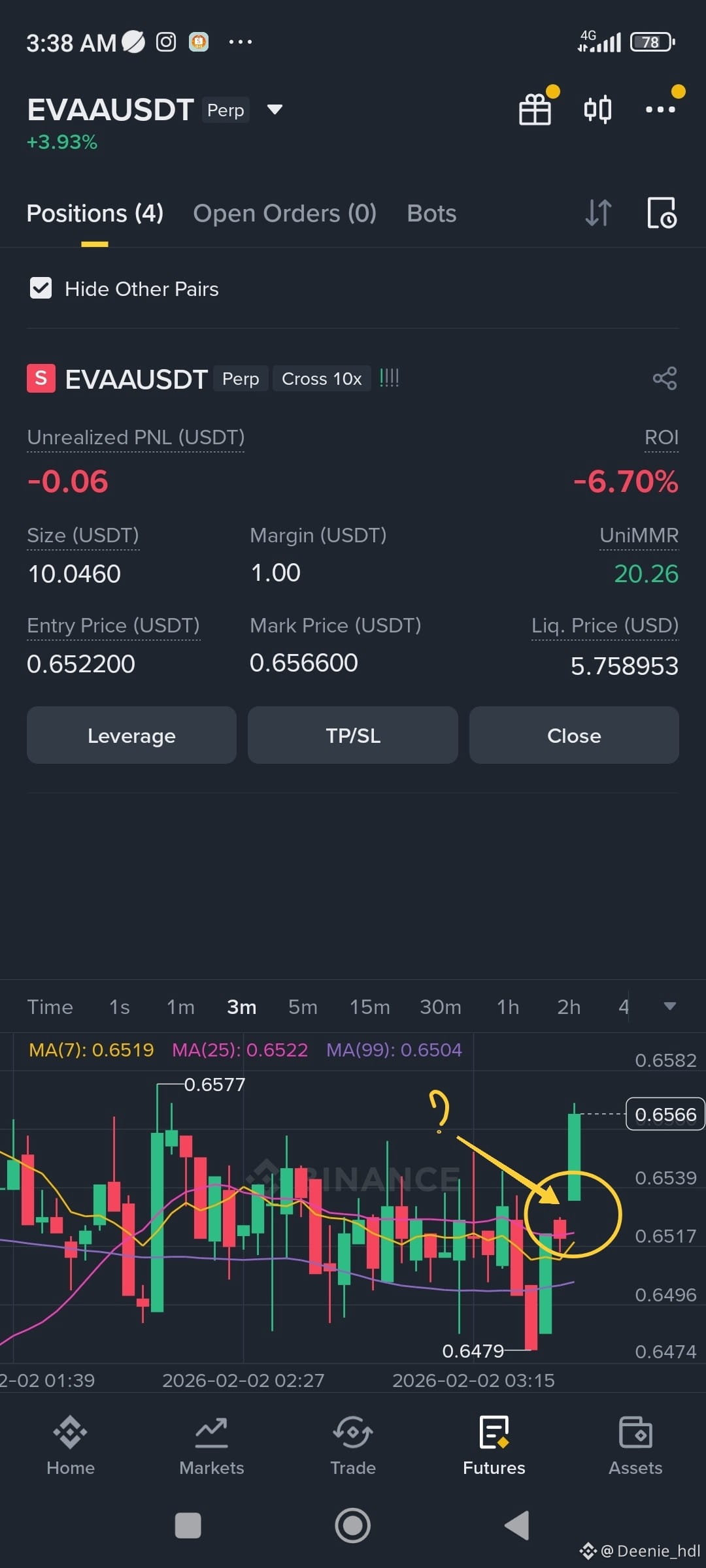This screenshot has width=706, height=1568.
Task: Switch to the Open Orders tab
Action: pyautogui.click(x=284, y=214)
